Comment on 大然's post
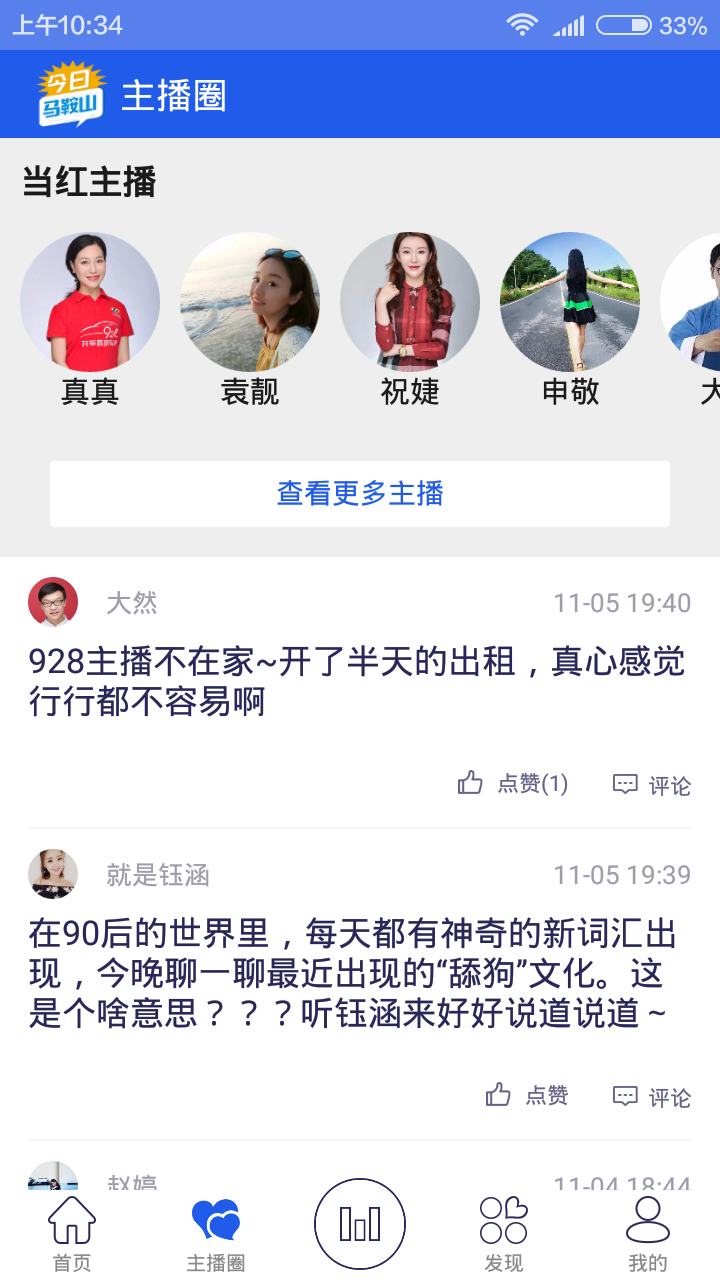The height and width of the screenshot is (1280, 720). coord(652,785)
